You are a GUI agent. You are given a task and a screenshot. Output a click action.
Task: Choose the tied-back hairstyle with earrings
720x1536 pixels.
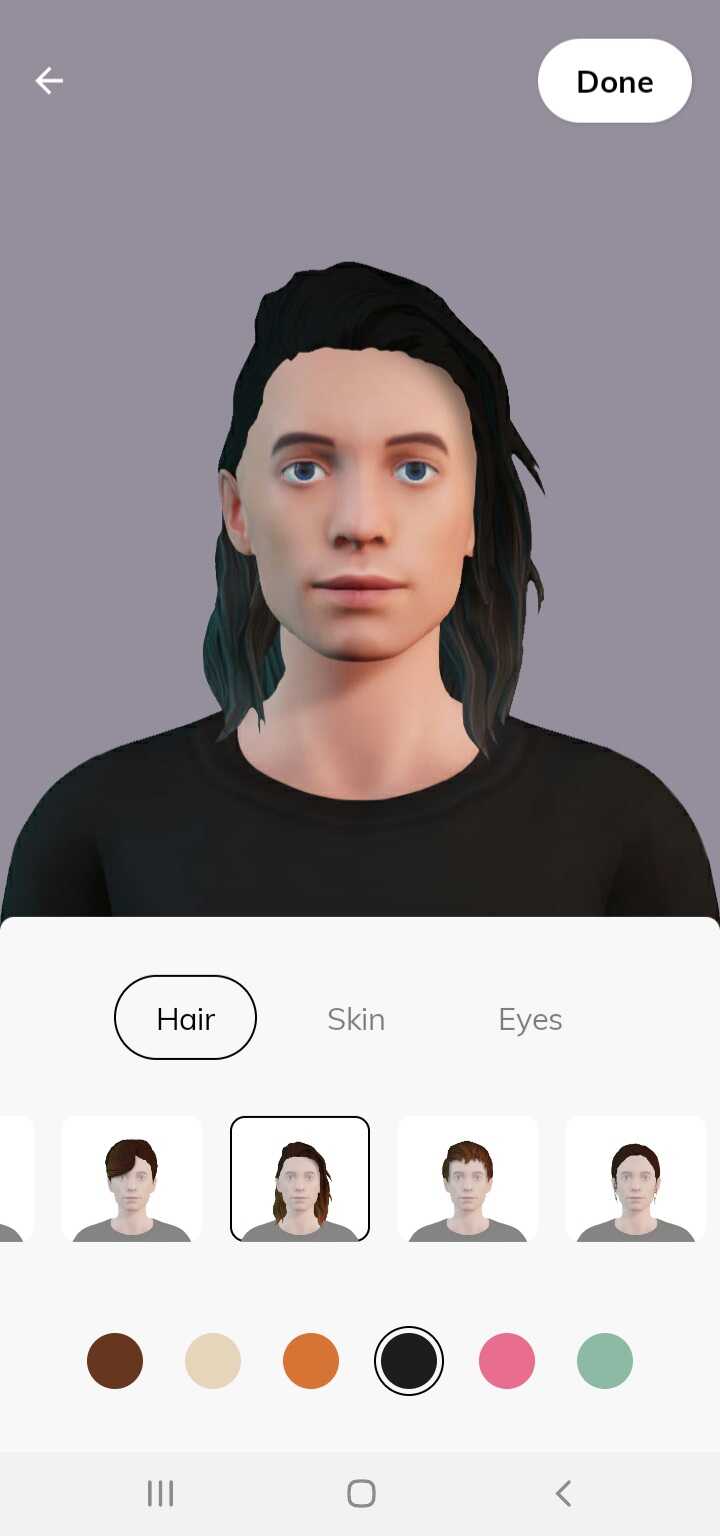tap(636, 1179)
